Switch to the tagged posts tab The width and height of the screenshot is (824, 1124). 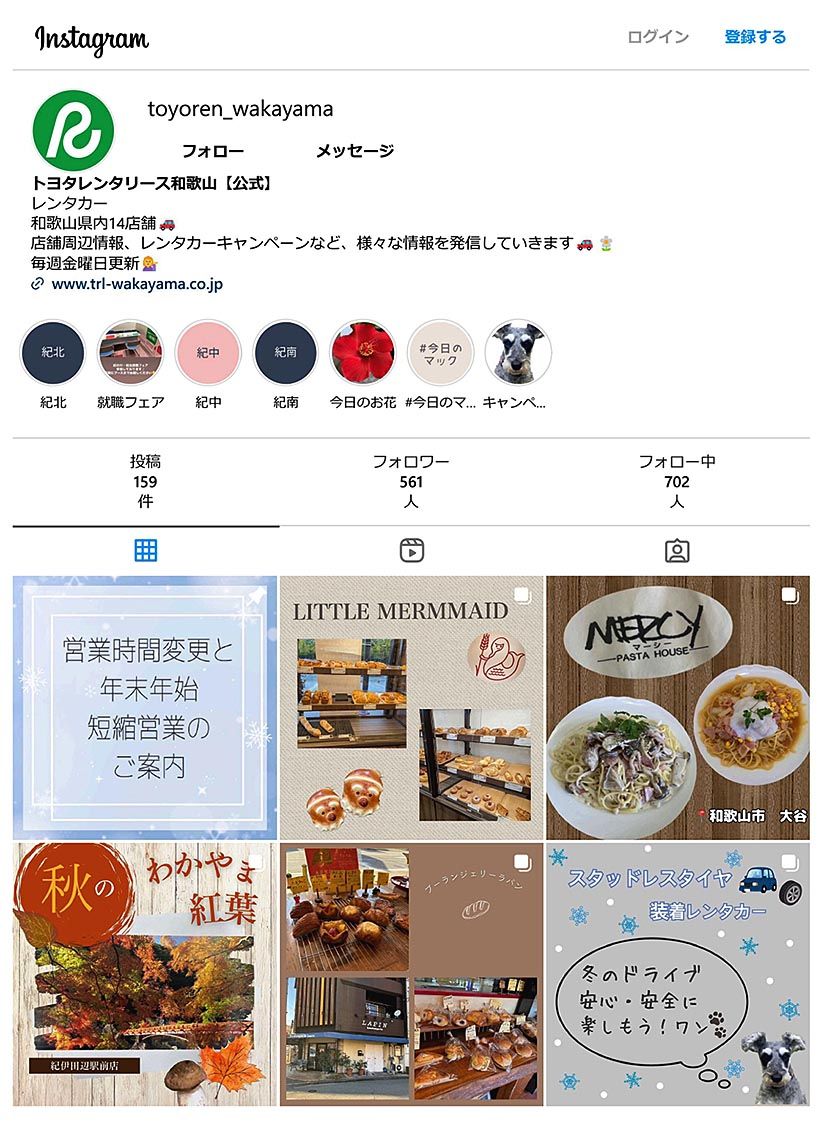[677, 550]
